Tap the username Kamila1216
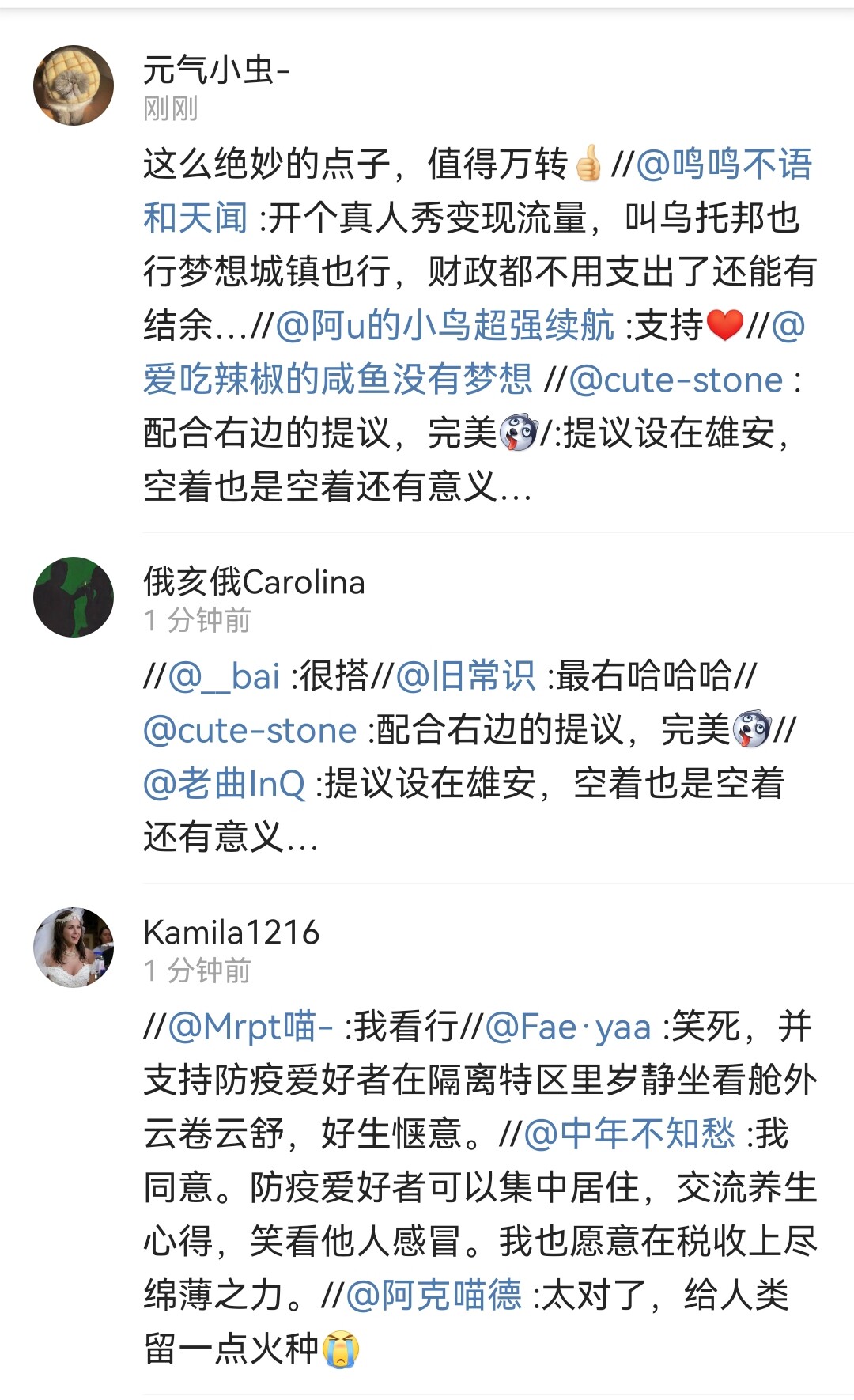Screen dimensions: 854x1400 pyautogui.click(x=231, y=933)
